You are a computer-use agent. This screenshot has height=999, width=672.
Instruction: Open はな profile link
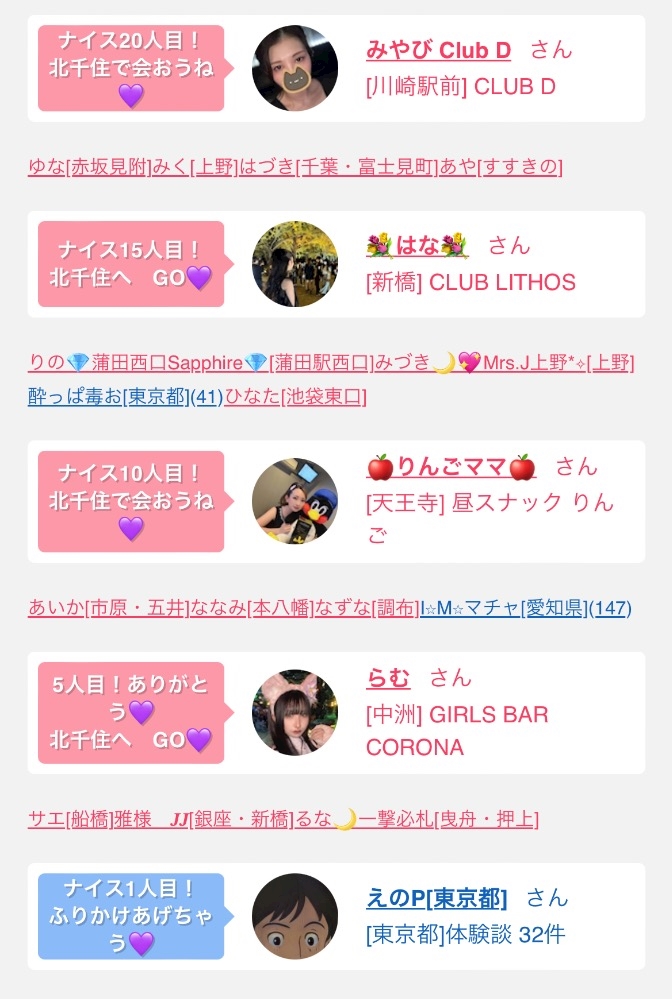pyautogui.click(x=417, y=245)
